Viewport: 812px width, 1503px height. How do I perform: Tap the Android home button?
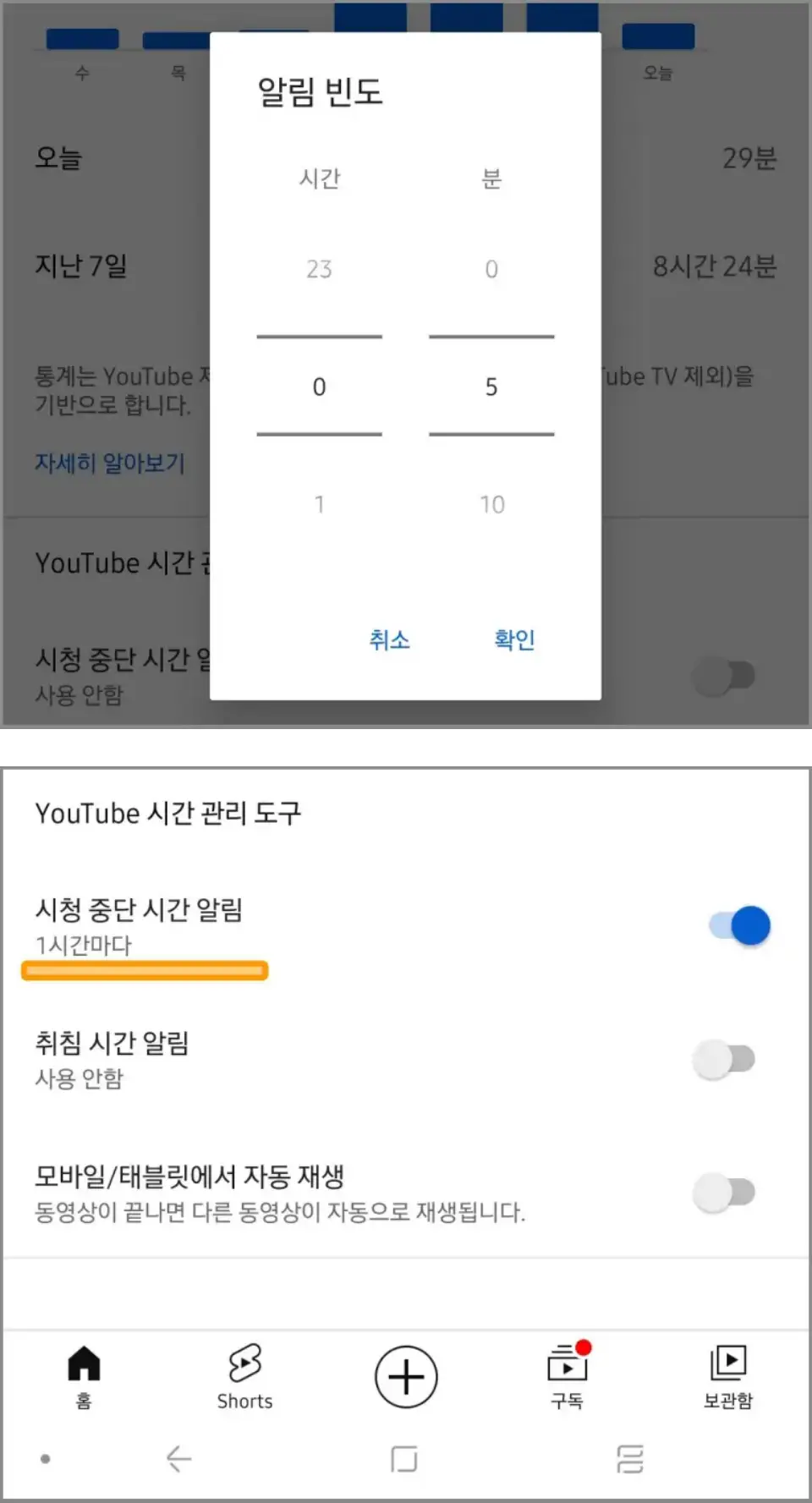pyautogui.click(x=405, y=1458)
